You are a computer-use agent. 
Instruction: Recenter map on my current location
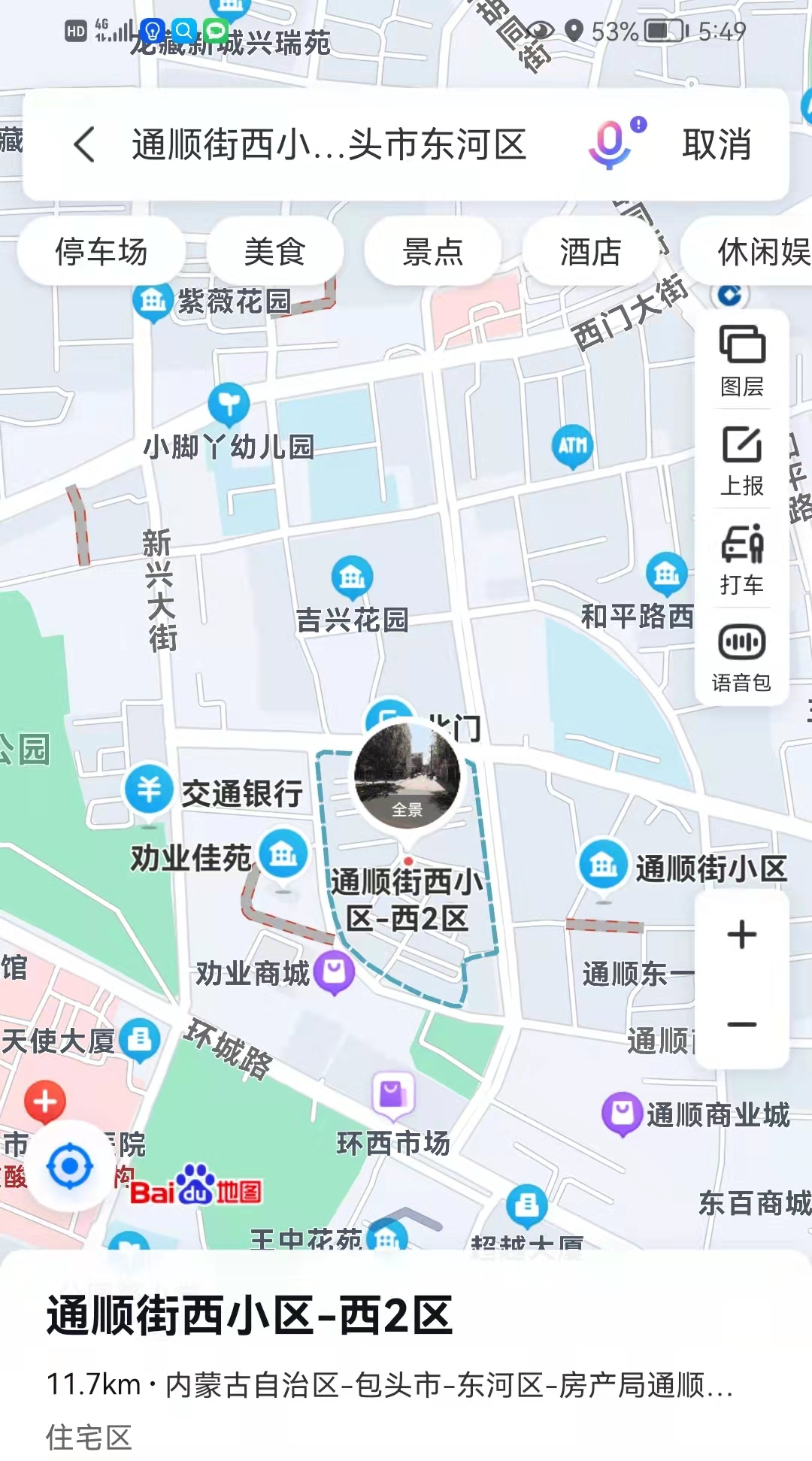tap(70, 1166)
